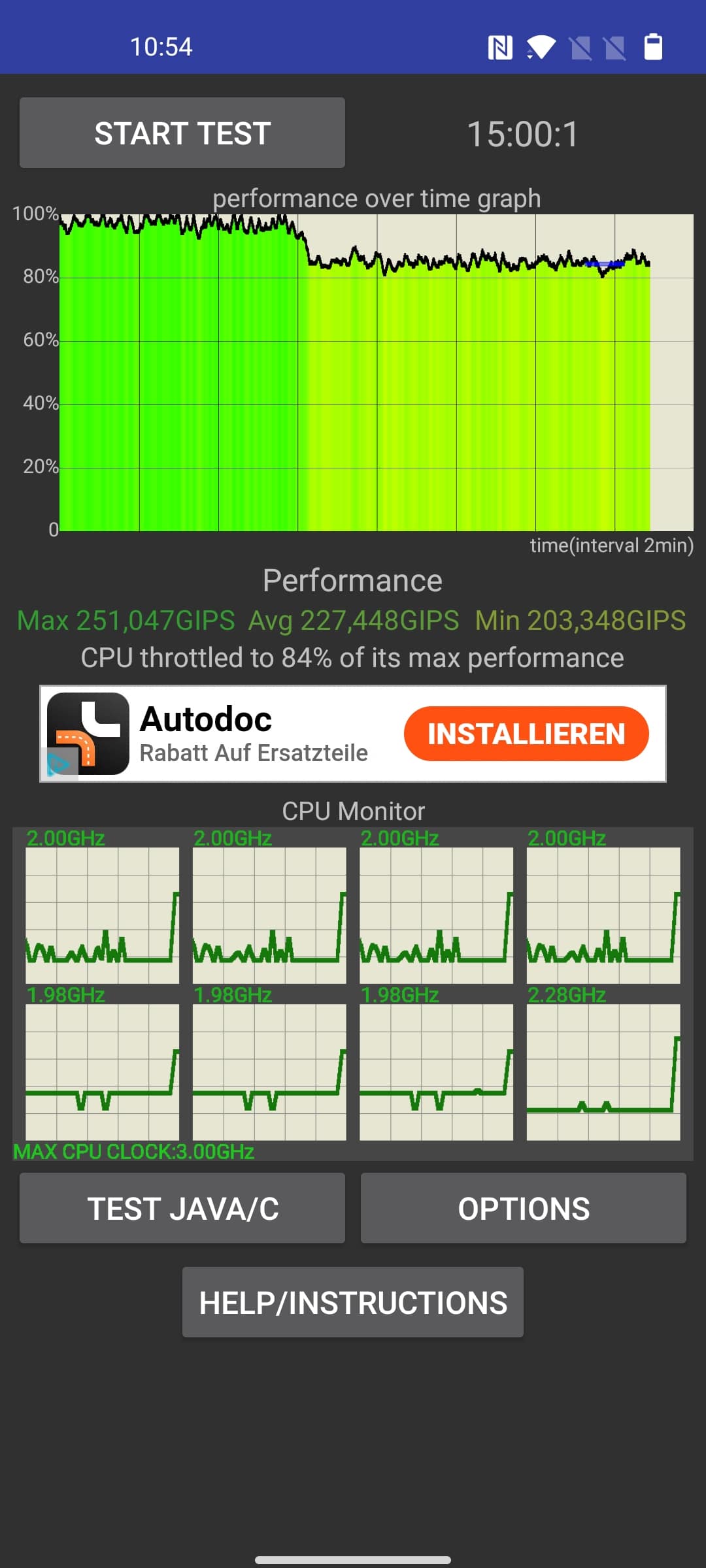Open TEST JAVA/C mode
Screen dimensions: 706x1568
coord(182,1208)
